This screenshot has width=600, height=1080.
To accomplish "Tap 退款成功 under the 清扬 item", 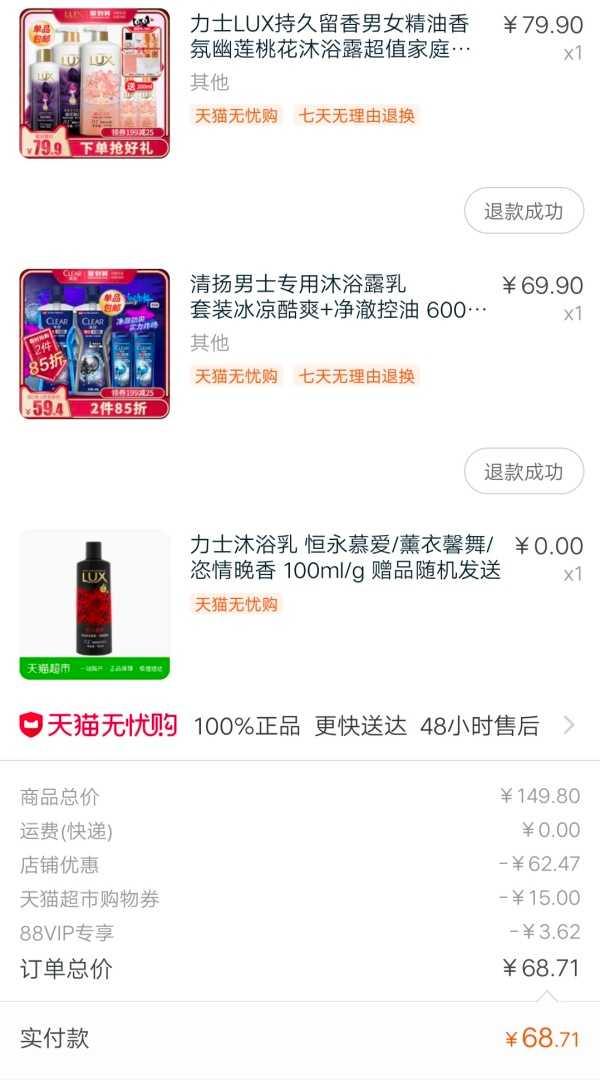I will tap(524, 472).
